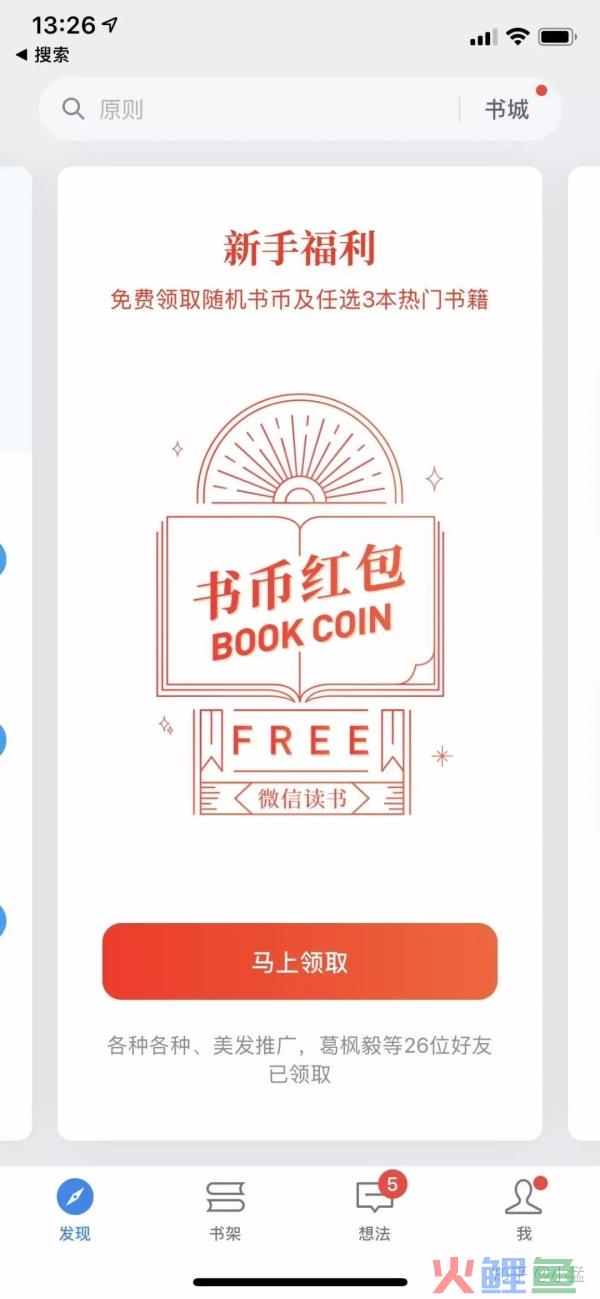The width and height of the screenshot is (600, 1299).
Task: Switch to the 发现 tab
Action: click(75, 1208)
